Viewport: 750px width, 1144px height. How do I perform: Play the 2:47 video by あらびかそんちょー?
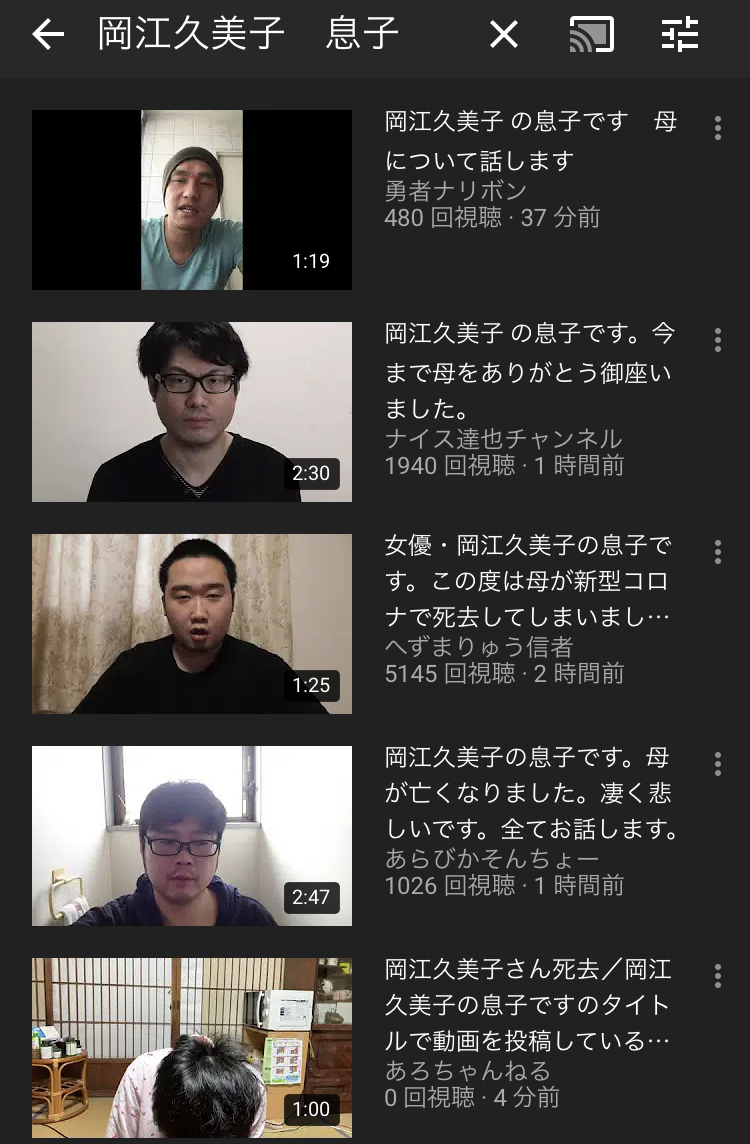(x=192, y=836)
